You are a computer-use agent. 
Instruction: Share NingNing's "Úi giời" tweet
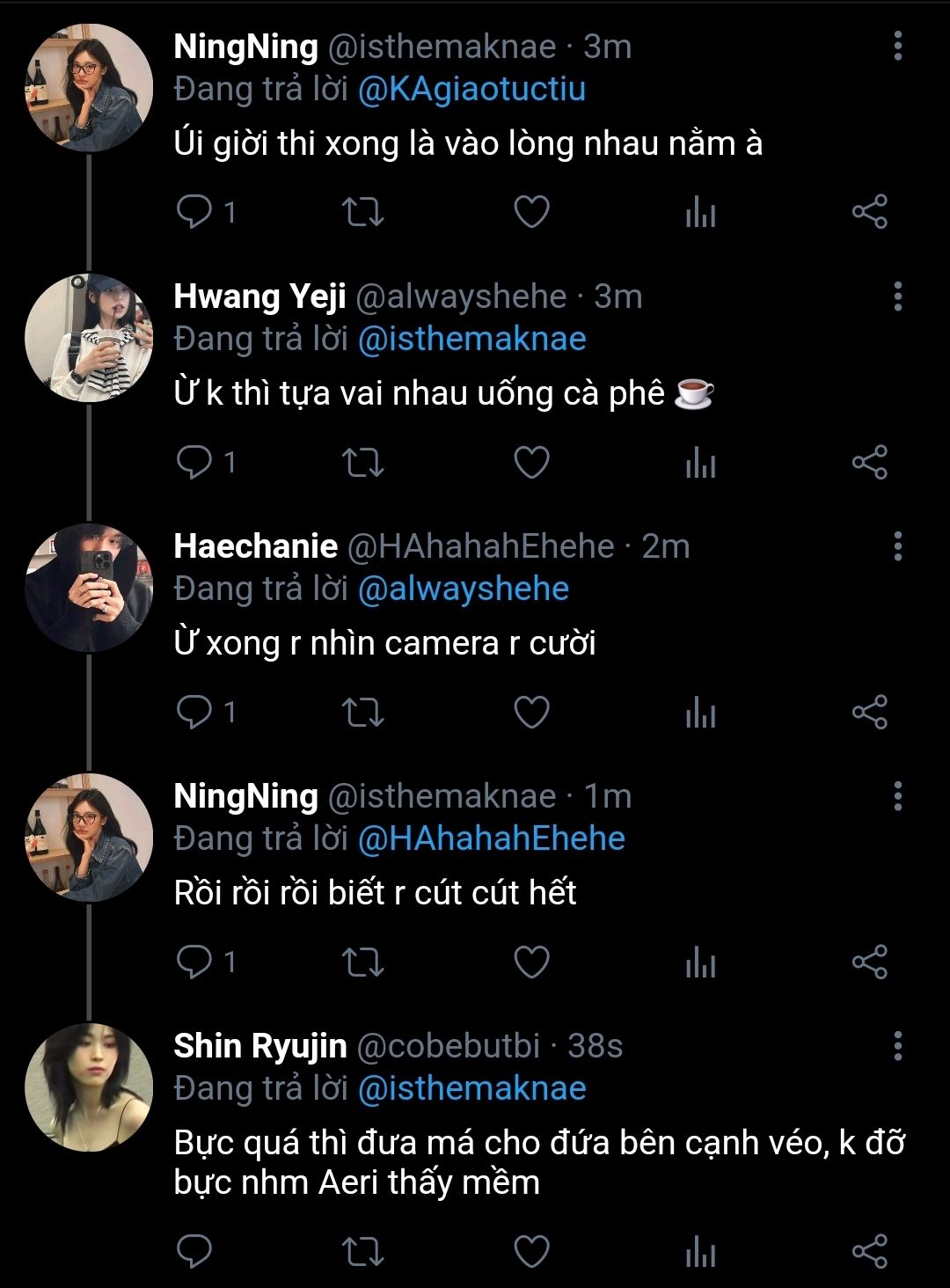(869, 212)
